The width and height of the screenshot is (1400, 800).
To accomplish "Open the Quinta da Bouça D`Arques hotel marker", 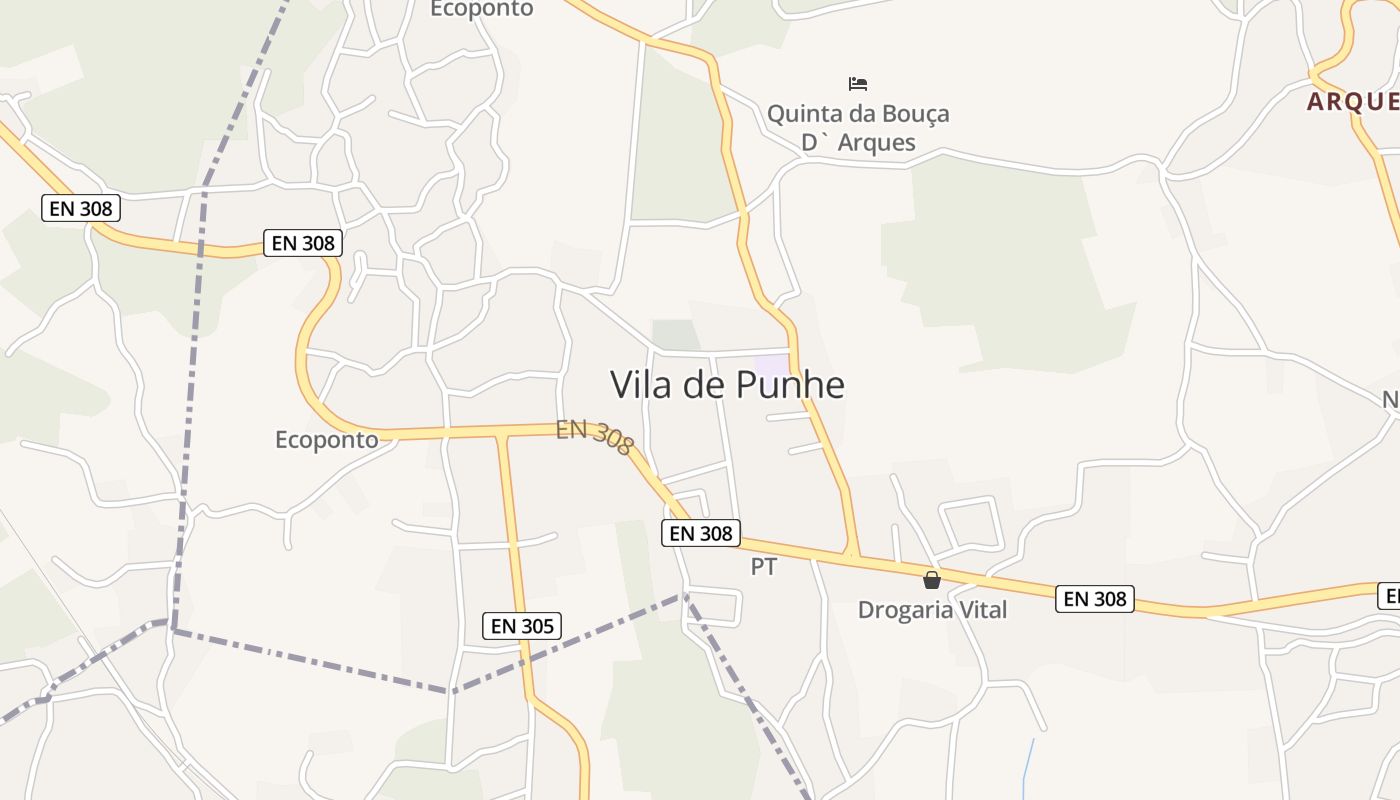I will point(857,83).
